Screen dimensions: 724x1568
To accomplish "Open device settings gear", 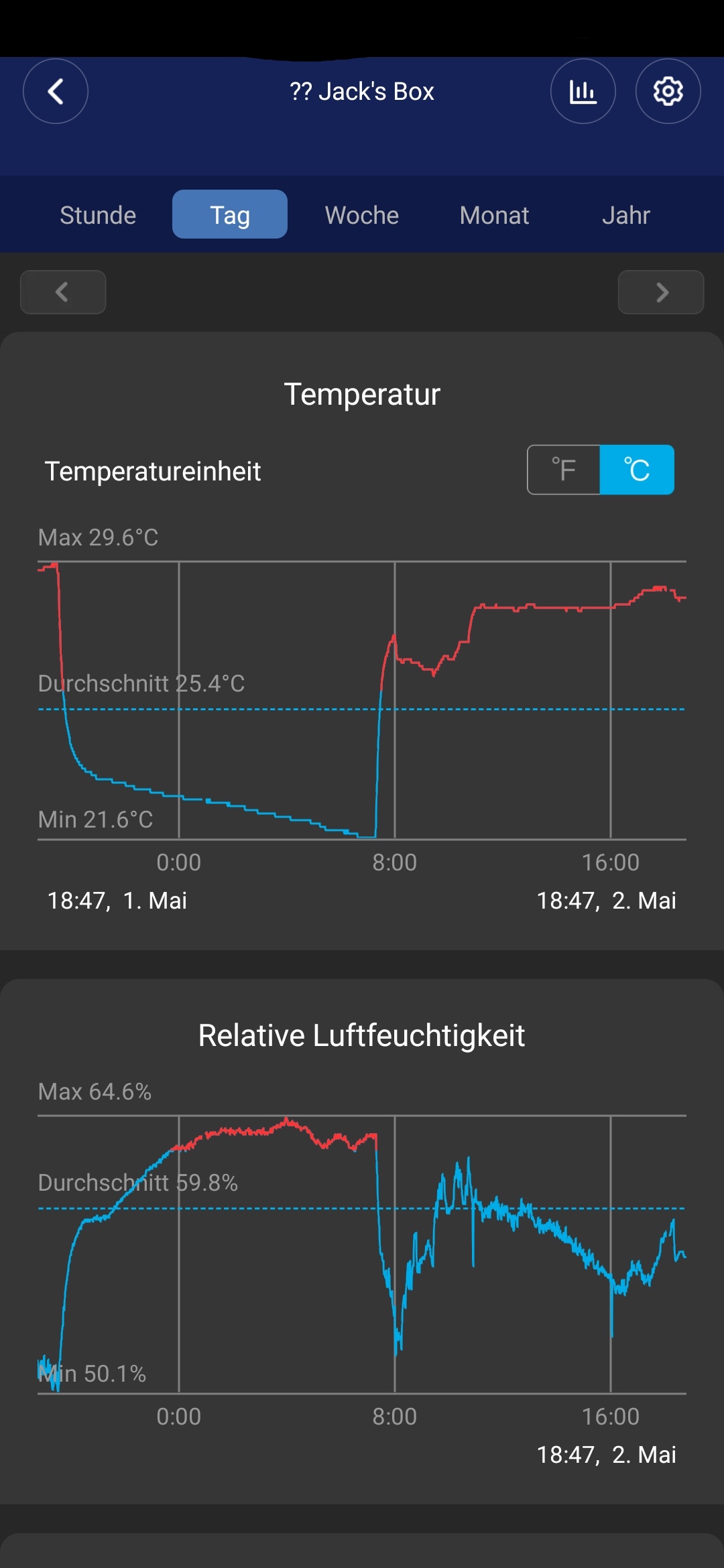I will pyautogui.click(x=668, y=91).
